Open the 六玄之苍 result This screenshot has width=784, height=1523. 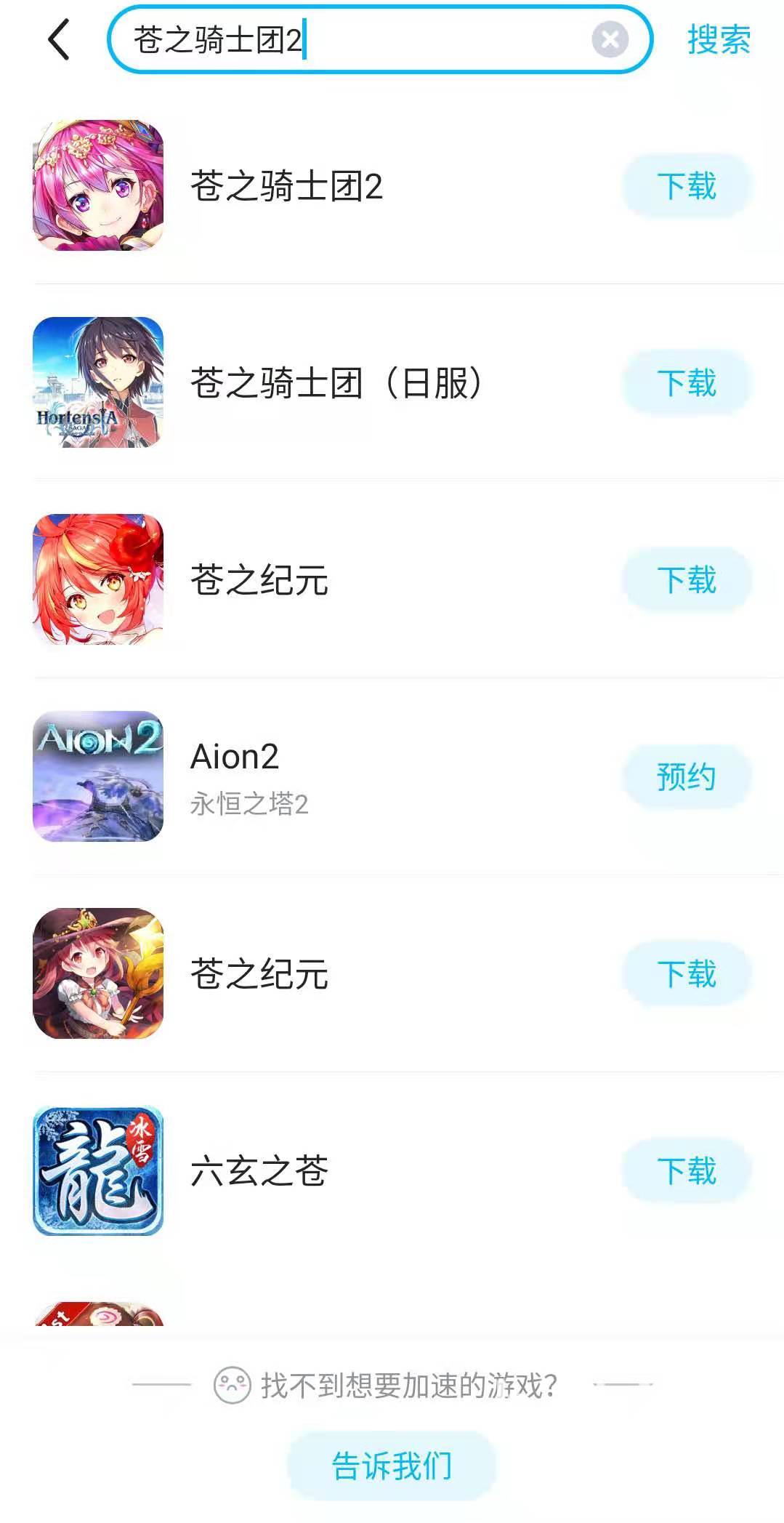259,1171
